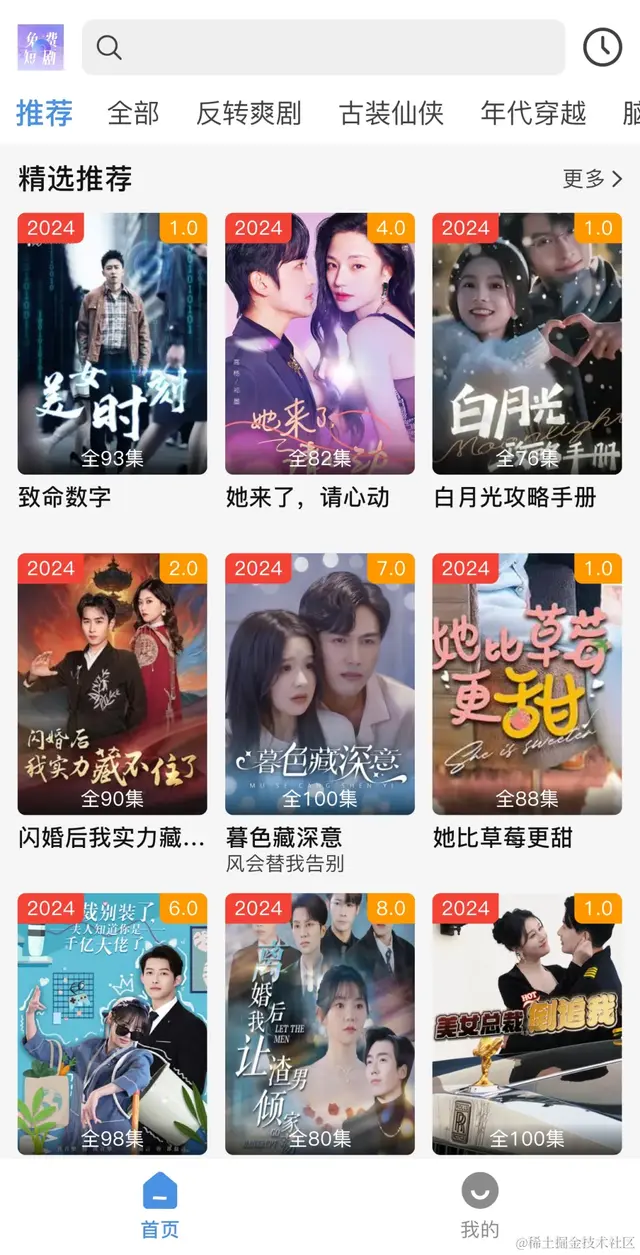Select the 推荐 category tab
The image size is (640, 1255).
(x=45, y=113)
